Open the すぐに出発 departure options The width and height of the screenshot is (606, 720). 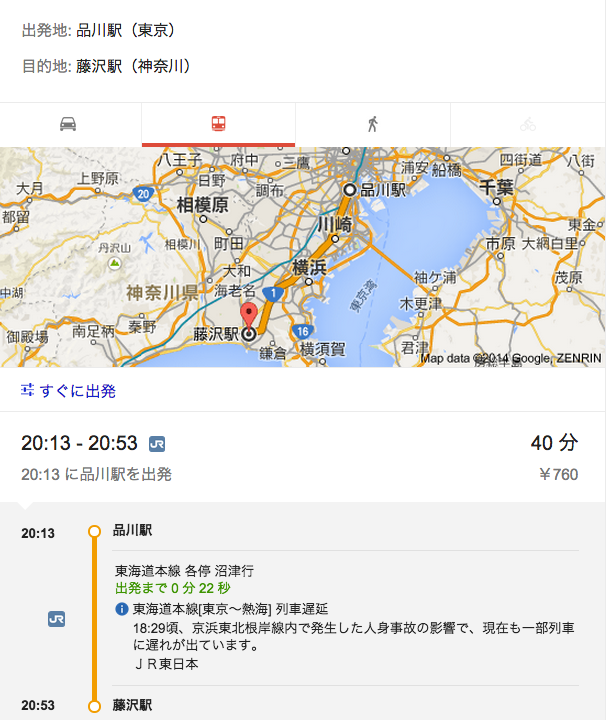pos(69,390)
